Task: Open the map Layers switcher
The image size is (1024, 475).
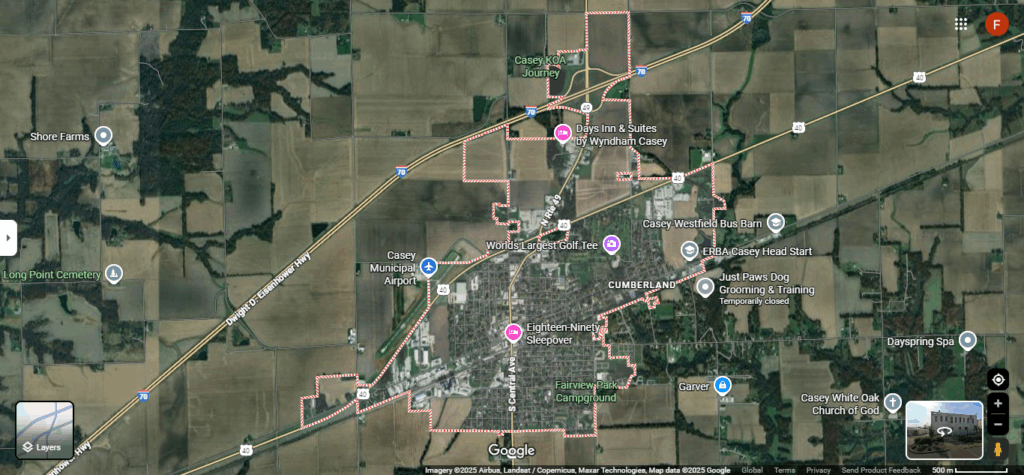Action: pyautogui.click(x=44, y=430)
